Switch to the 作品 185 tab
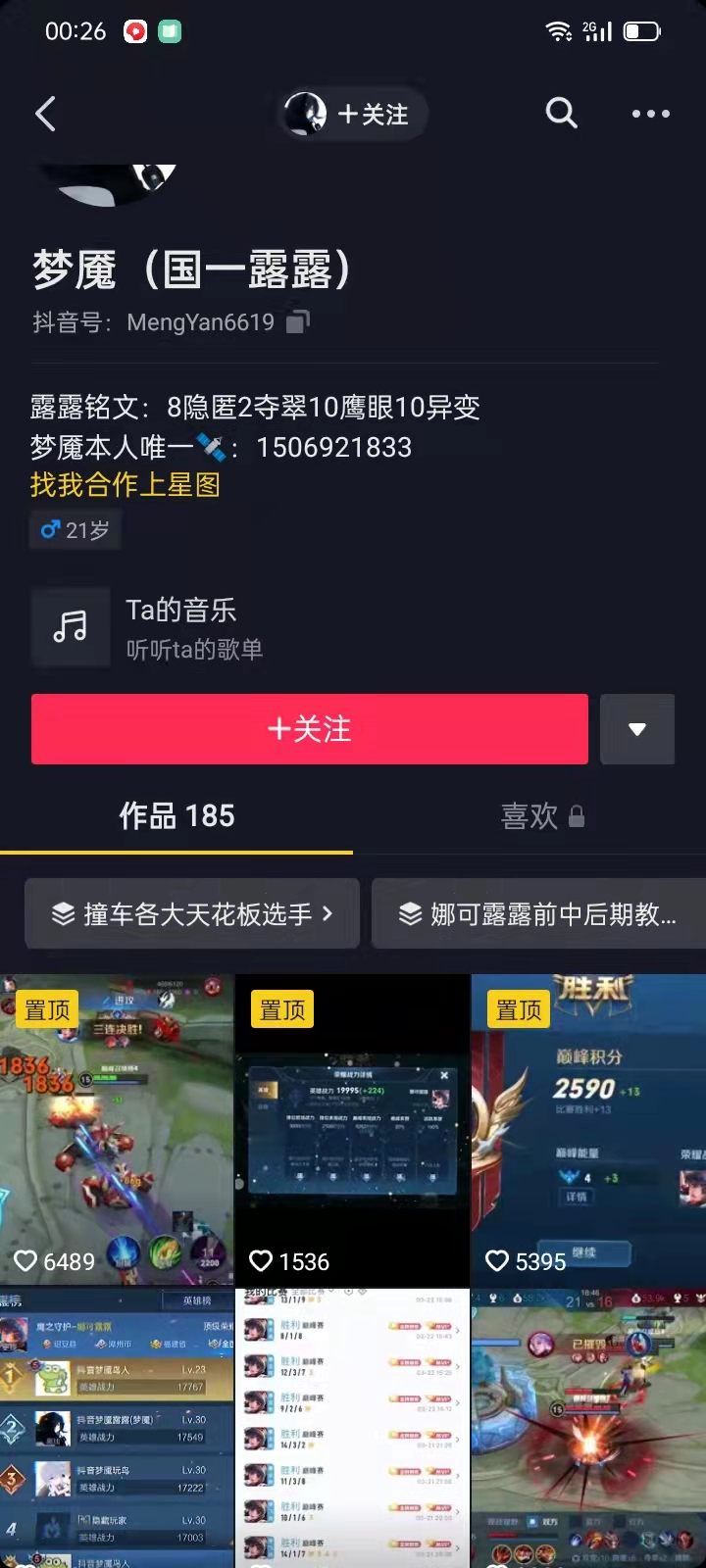Image resolution: width=706 pixels, height=1568 pixels. pos(176,816)
